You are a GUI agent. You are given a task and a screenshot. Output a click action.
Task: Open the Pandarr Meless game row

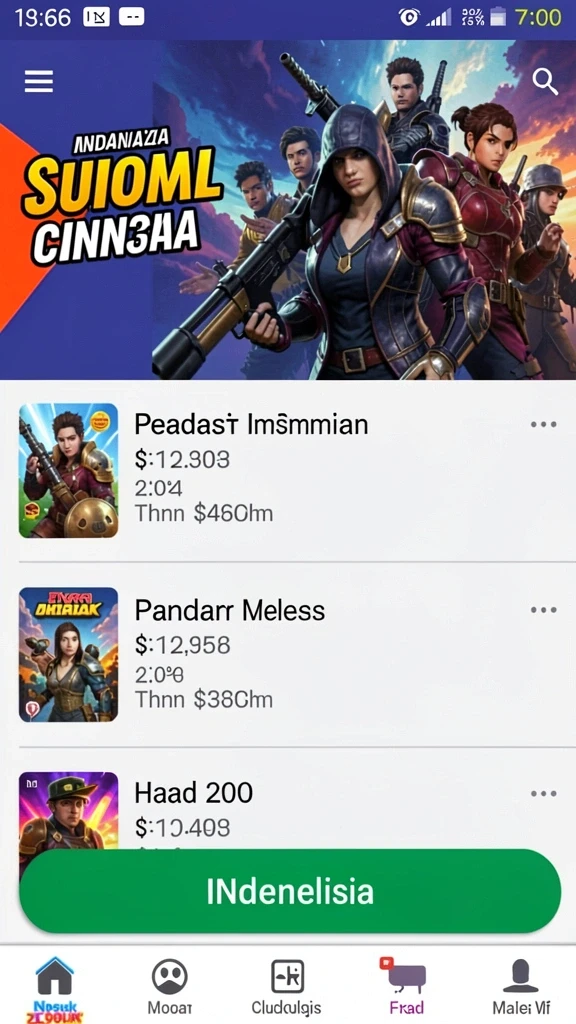[288, 654]
